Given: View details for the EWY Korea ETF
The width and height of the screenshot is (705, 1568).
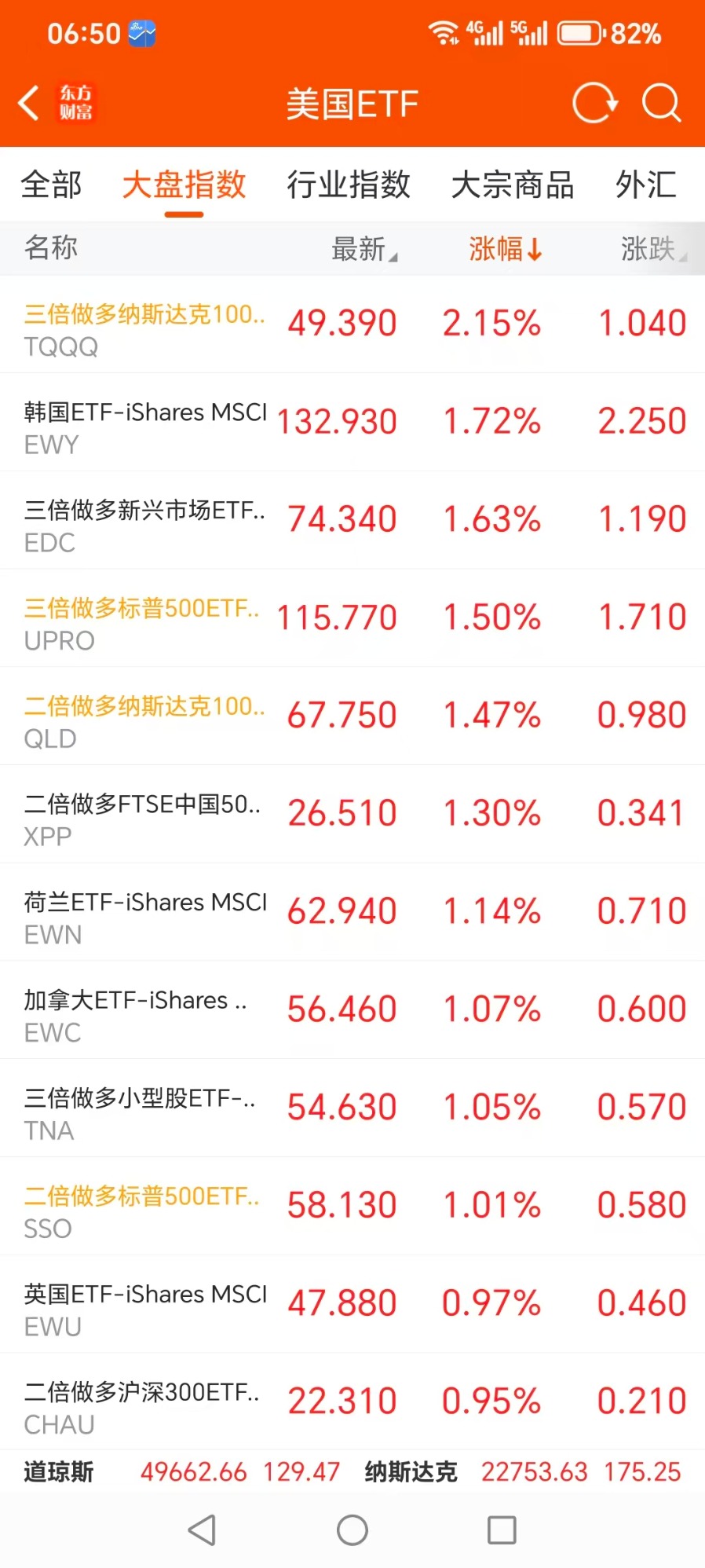Looking at the screenshot, I should coord(352,423).
